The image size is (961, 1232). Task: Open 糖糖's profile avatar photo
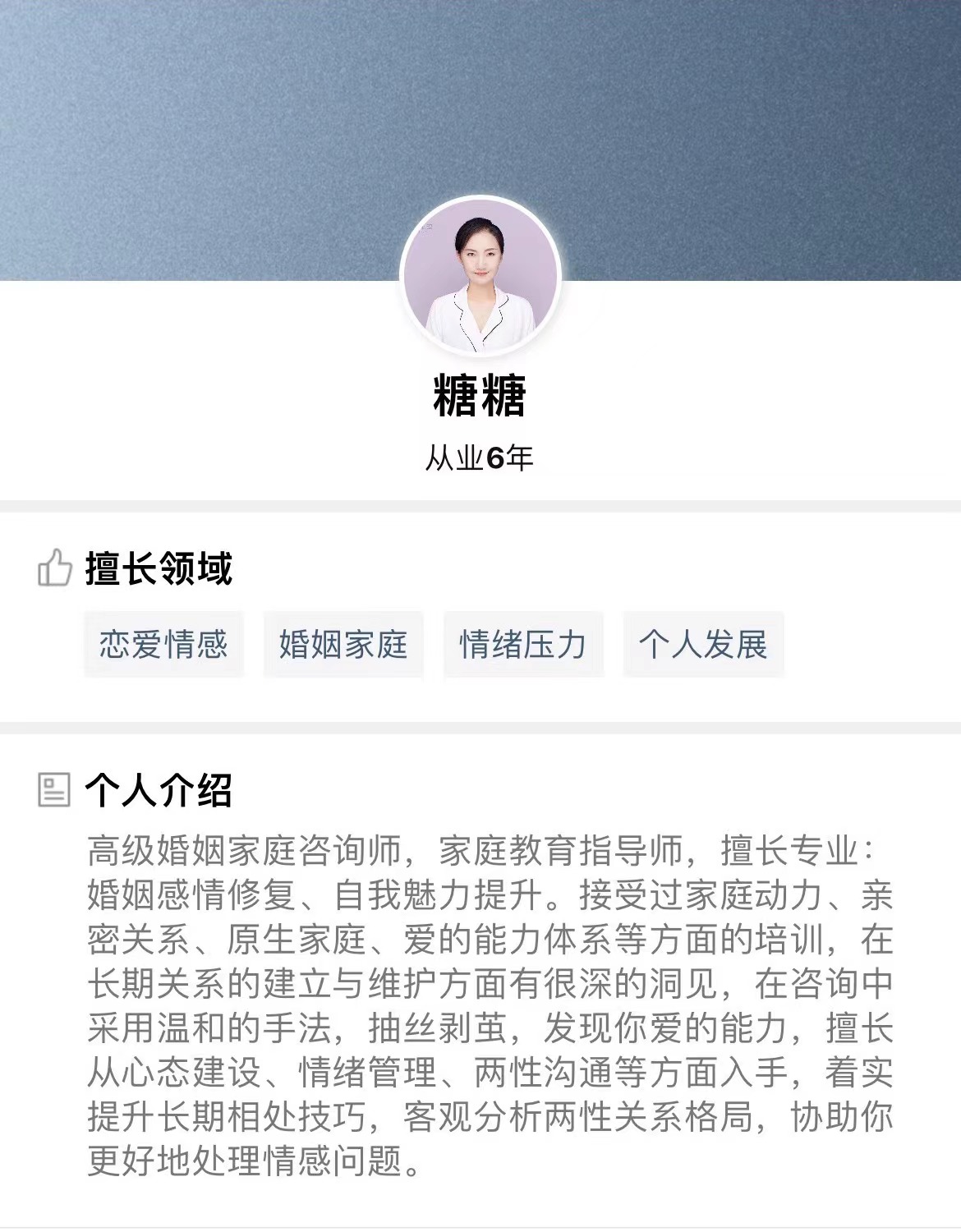pyautogui.click(x=480, y=277)
